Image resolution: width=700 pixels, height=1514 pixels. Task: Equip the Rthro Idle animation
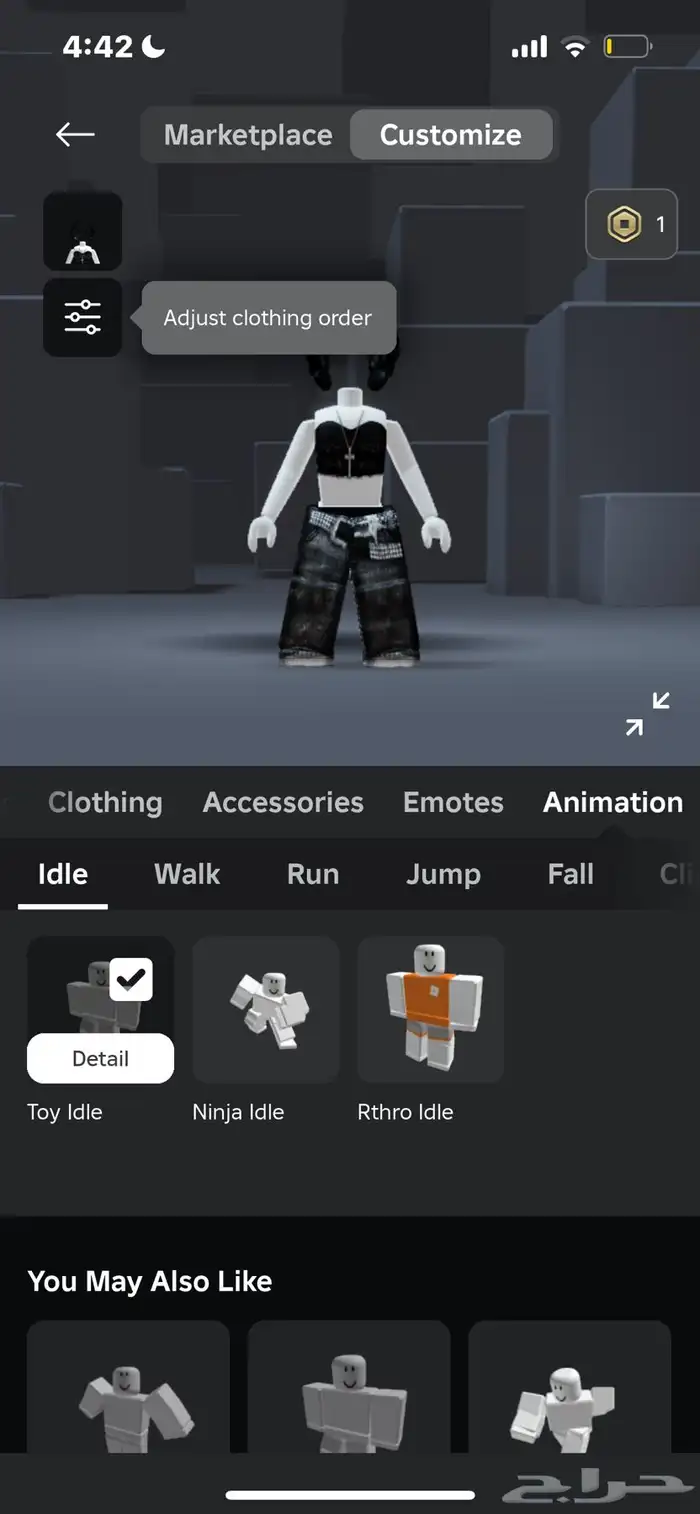point(431,1009)
